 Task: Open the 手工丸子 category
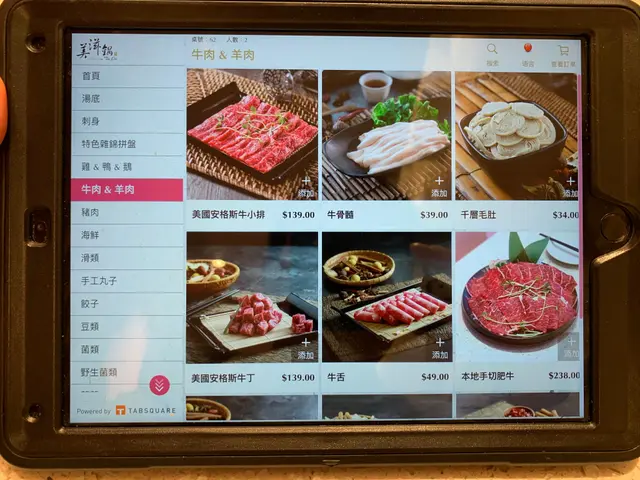click(127, 281)
